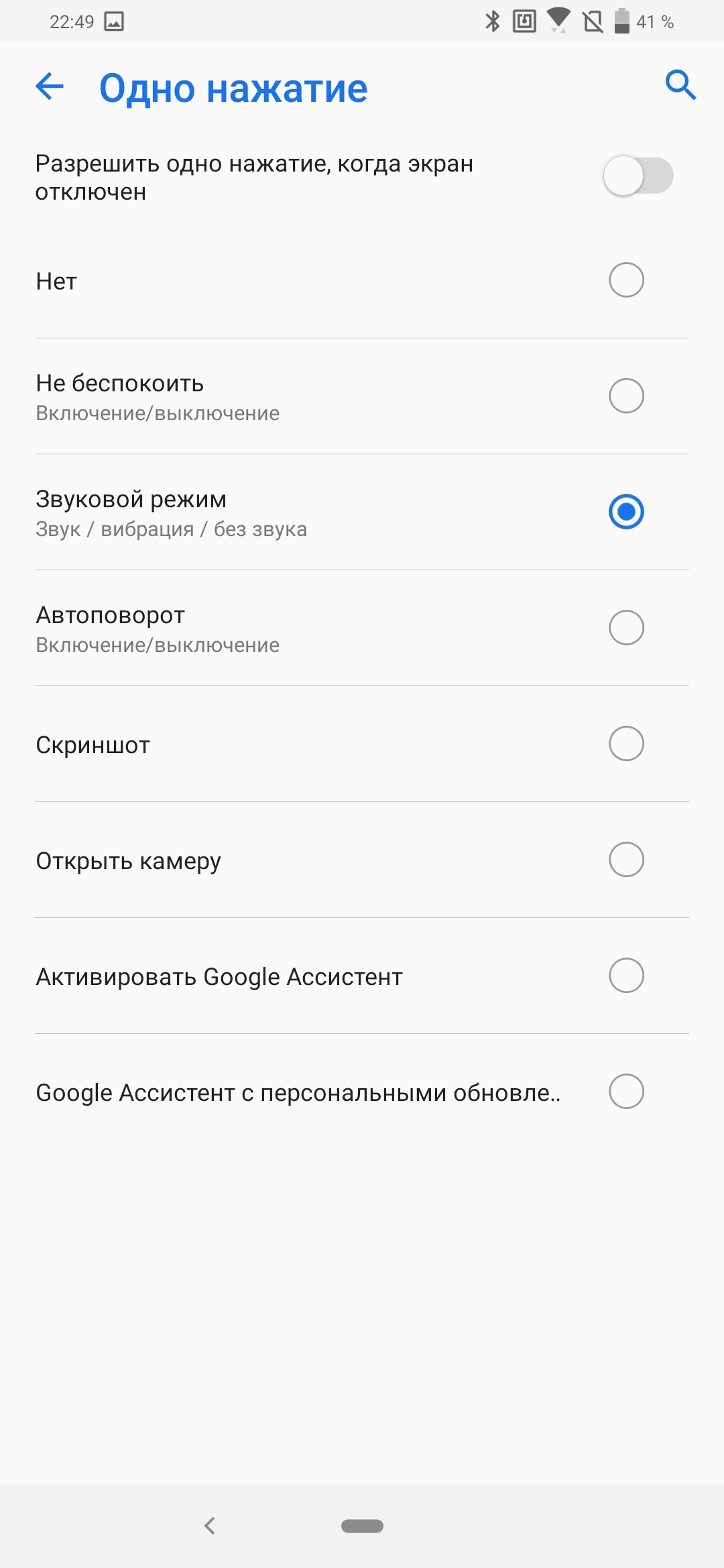Select "Активировать Google Ассистент"
Image resolution: width=724 pixels, height=1568 pixels.
626,976
